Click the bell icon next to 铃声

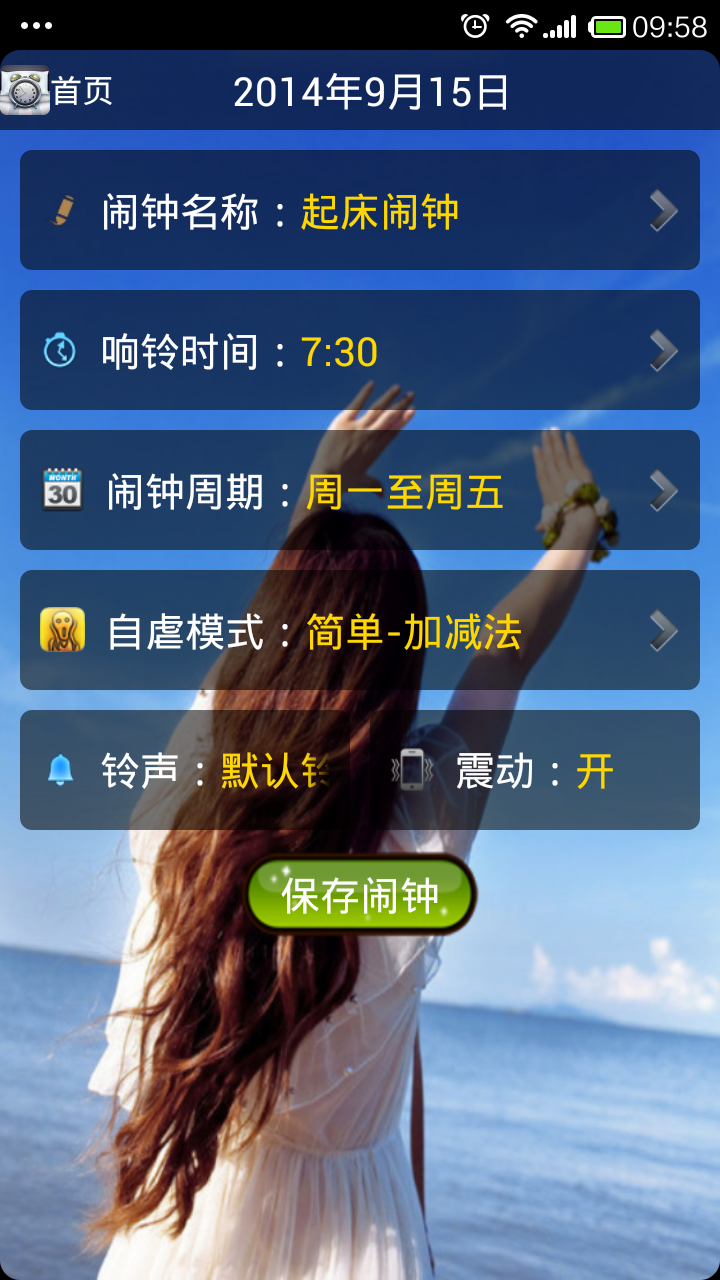[x=62, y=770]
